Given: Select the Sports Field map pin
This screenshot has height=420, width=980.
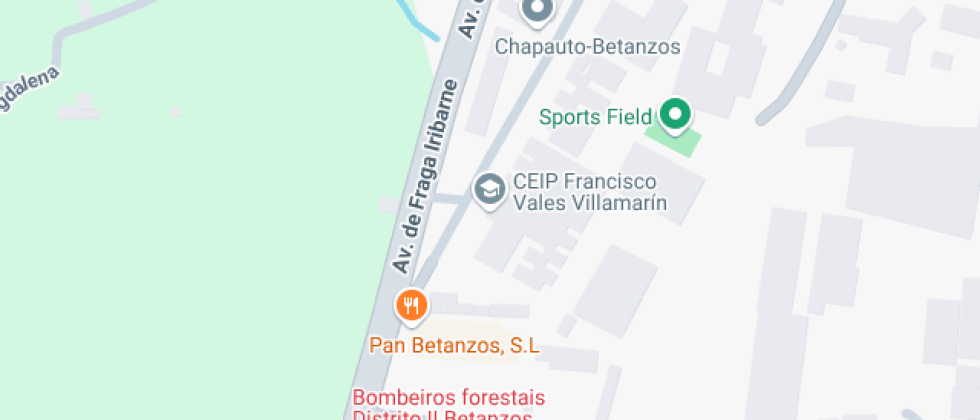Looking at the screenshot, I should pos(675,115).
